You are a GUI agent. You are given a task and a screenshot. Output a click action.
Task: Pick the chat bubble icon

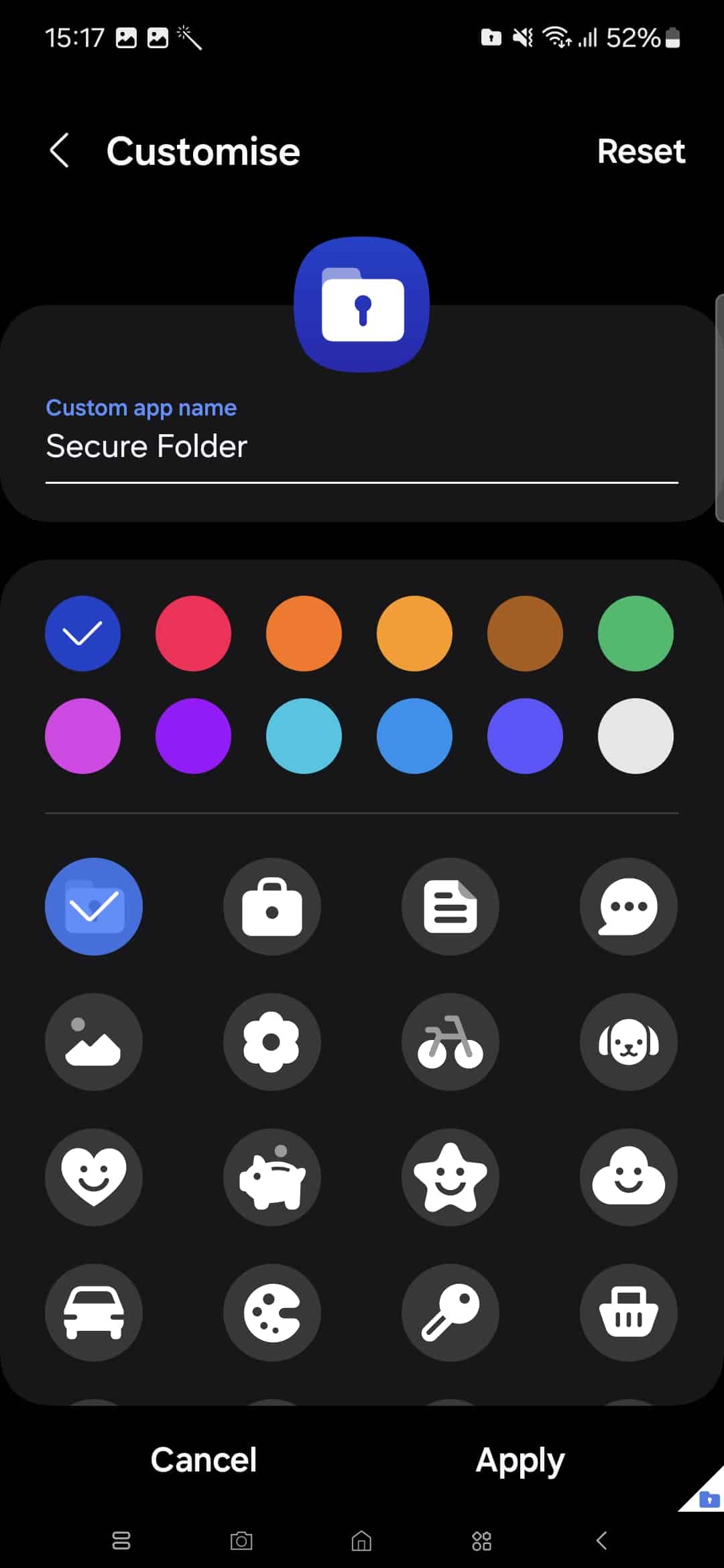[x=629, y=907]
